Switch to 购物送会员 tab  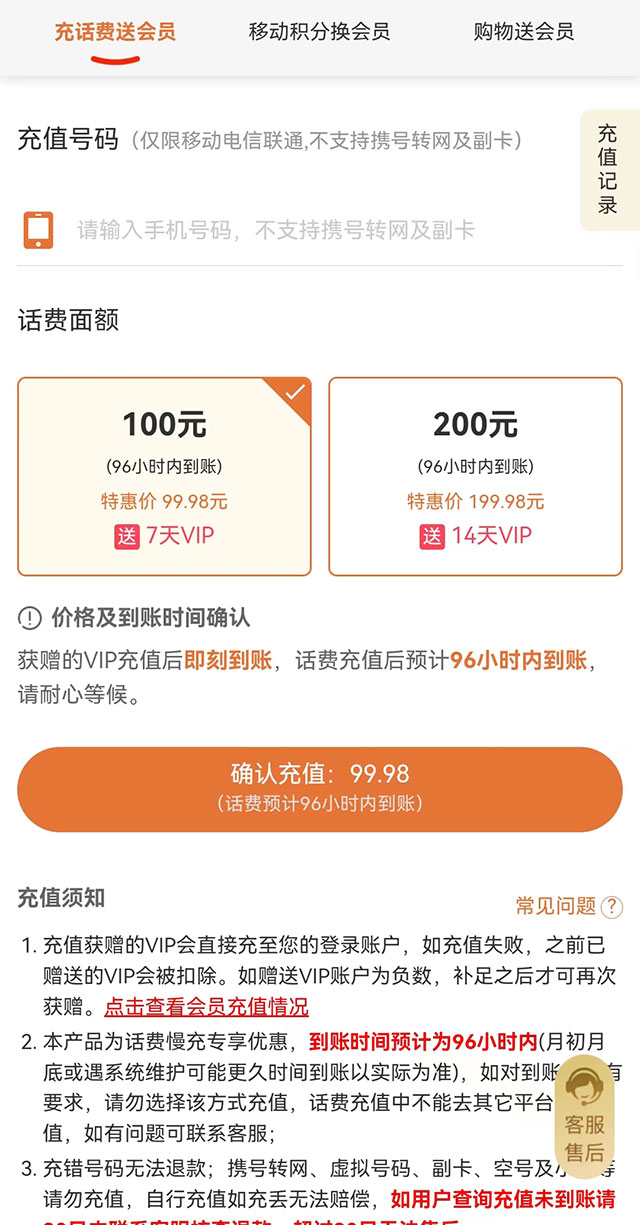click(x=523, y=31)
